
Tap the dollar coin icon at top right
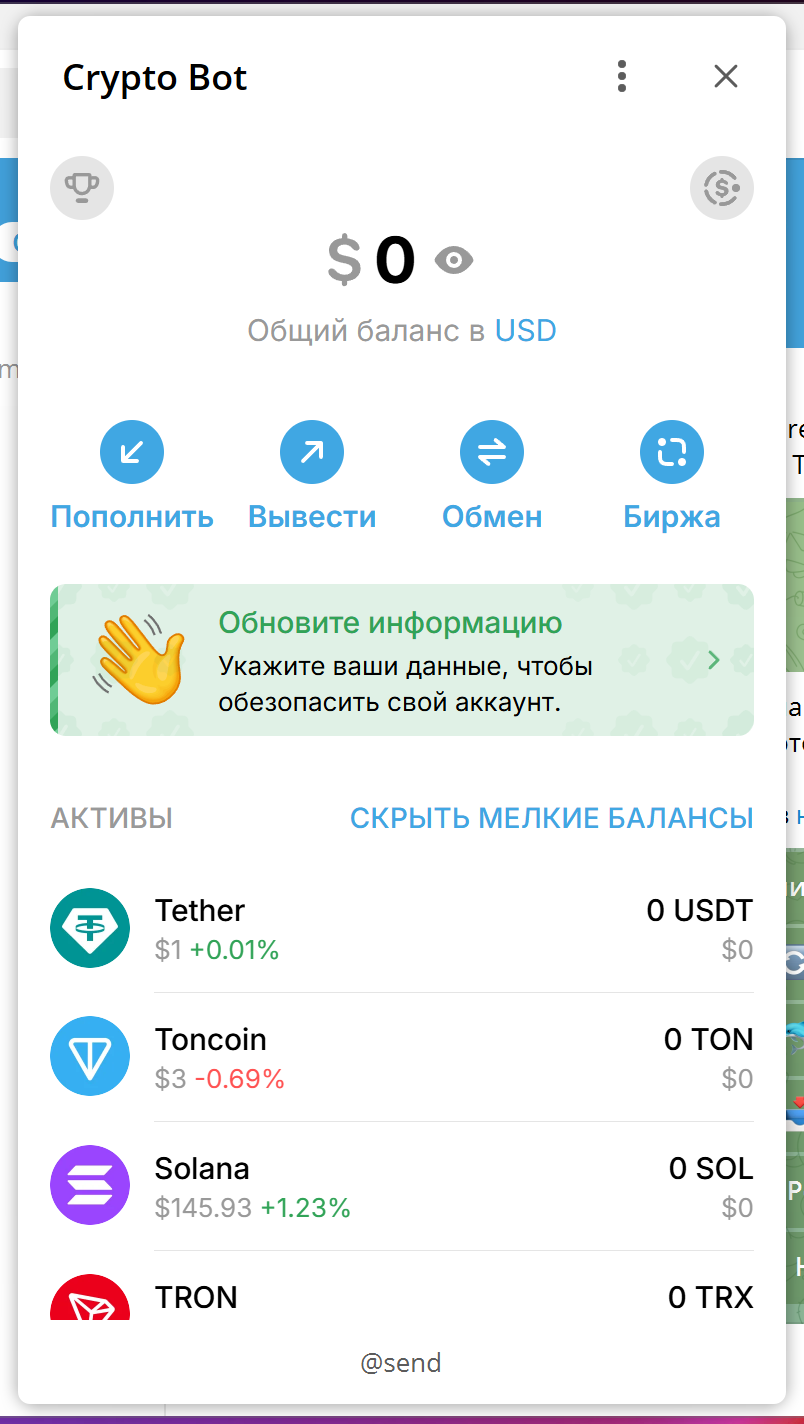click(x=722, y=187)
